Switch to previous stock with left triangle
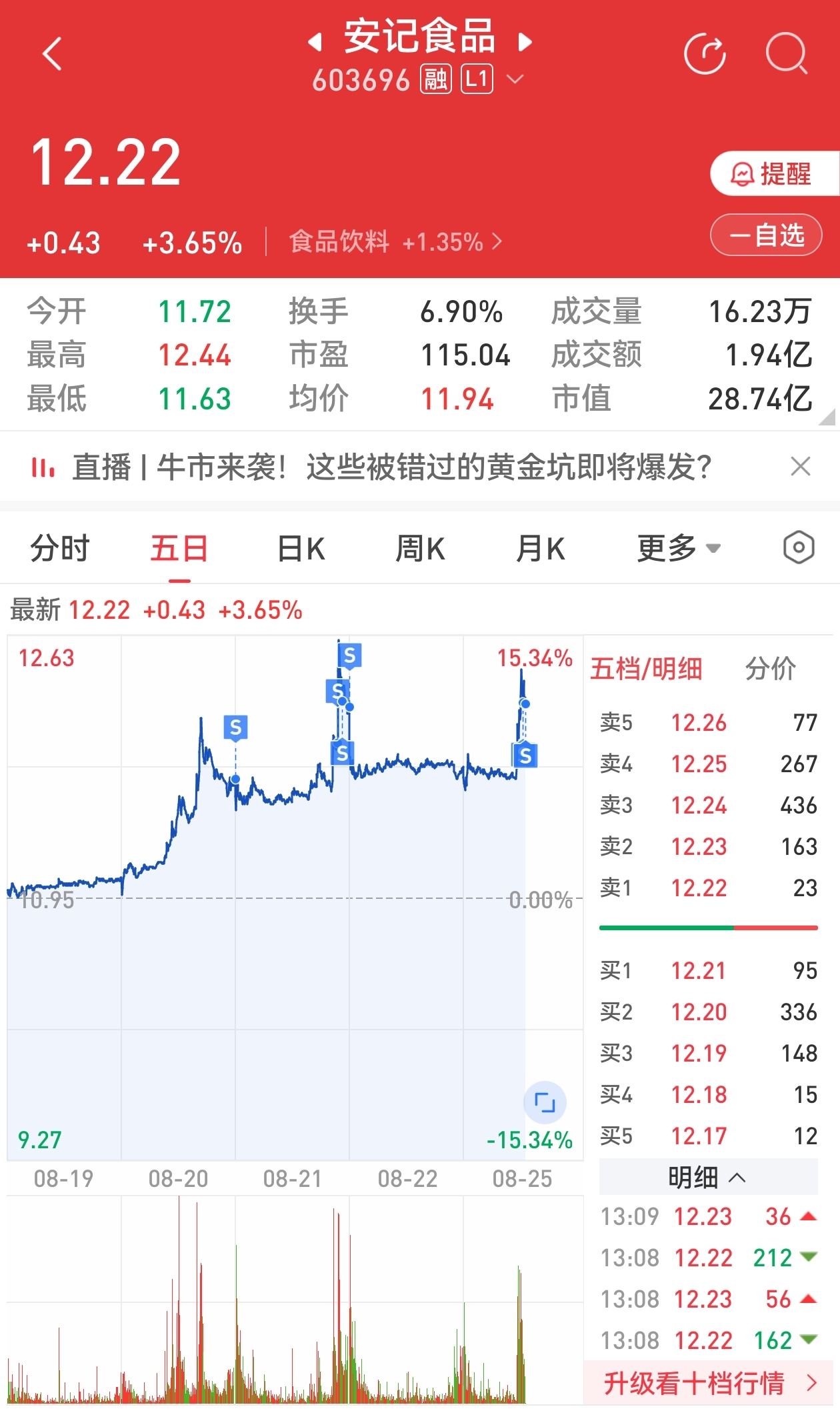Screen dimensions: 840x1411 coord(315,42)
